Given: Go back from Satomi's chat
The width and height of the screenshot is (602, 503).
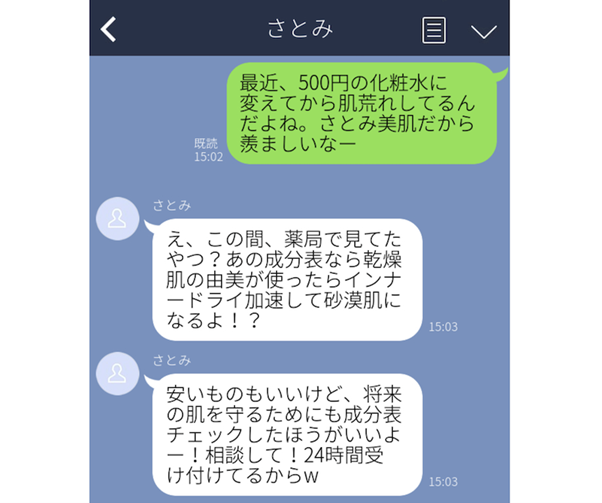Looking at the screenshot, I should pos(109,29).
